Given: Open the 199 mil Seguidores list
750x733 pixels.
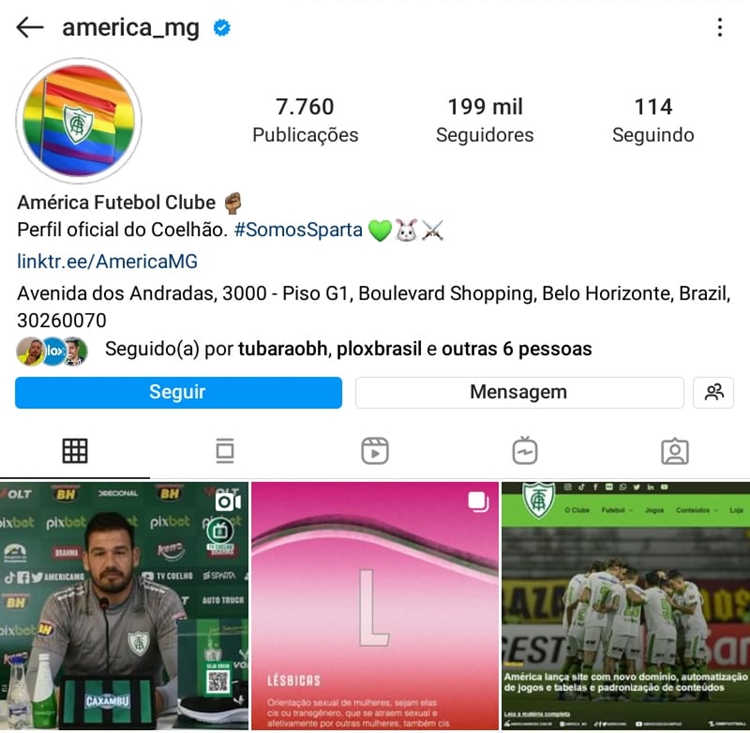Looking at the screenshot, I should [x=484, y=120].
